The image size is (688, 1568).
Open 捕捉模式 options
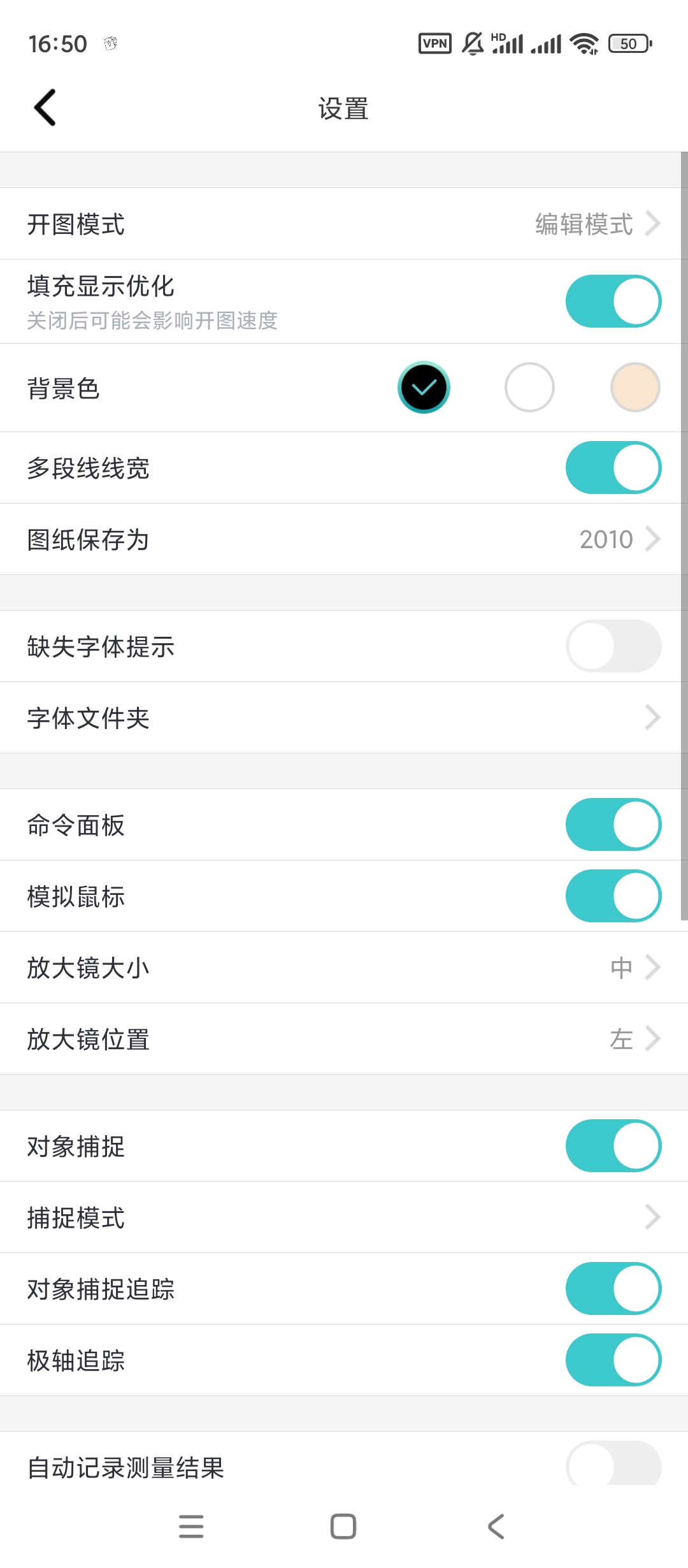[344, 1217]
